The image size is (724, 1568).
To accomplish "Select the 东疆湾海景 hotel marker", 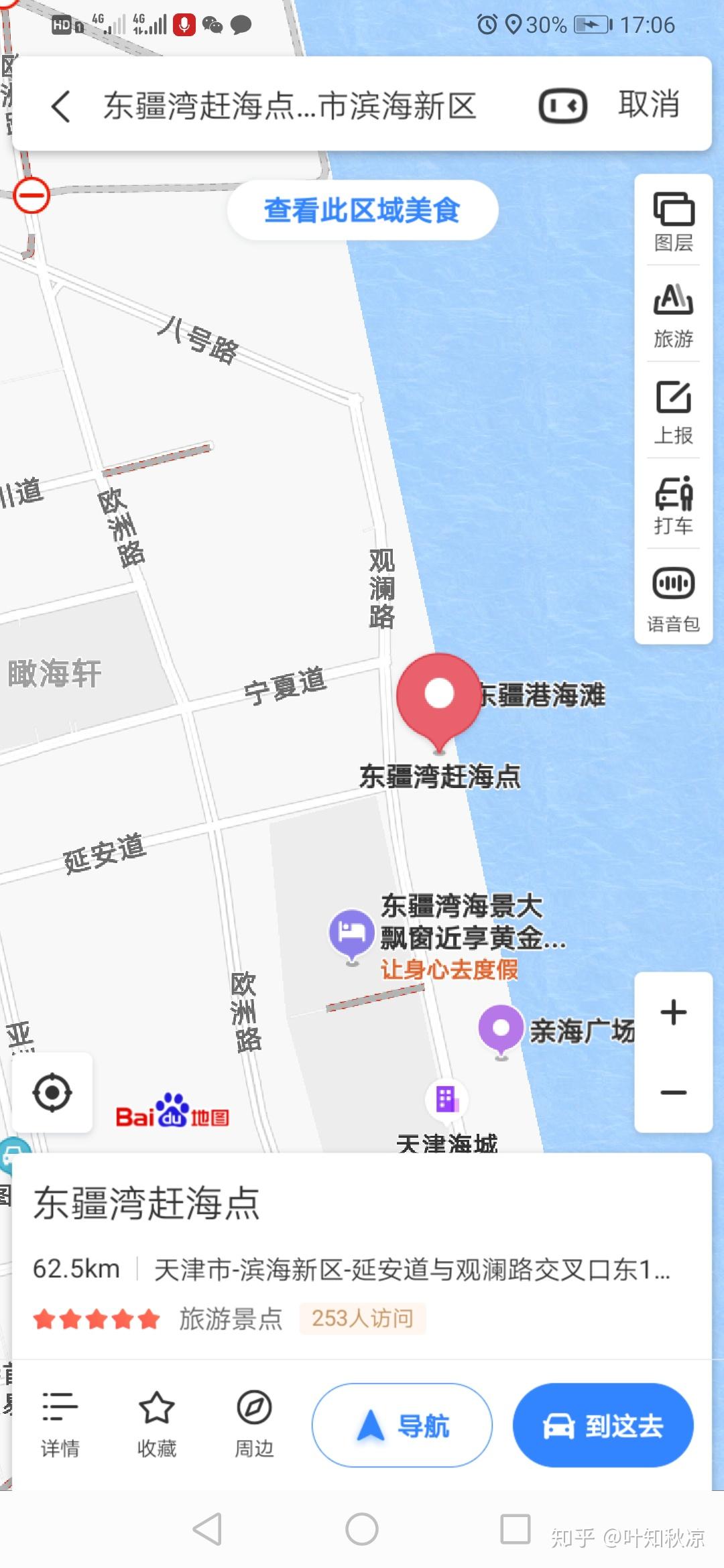I will (x=351, y=931).
